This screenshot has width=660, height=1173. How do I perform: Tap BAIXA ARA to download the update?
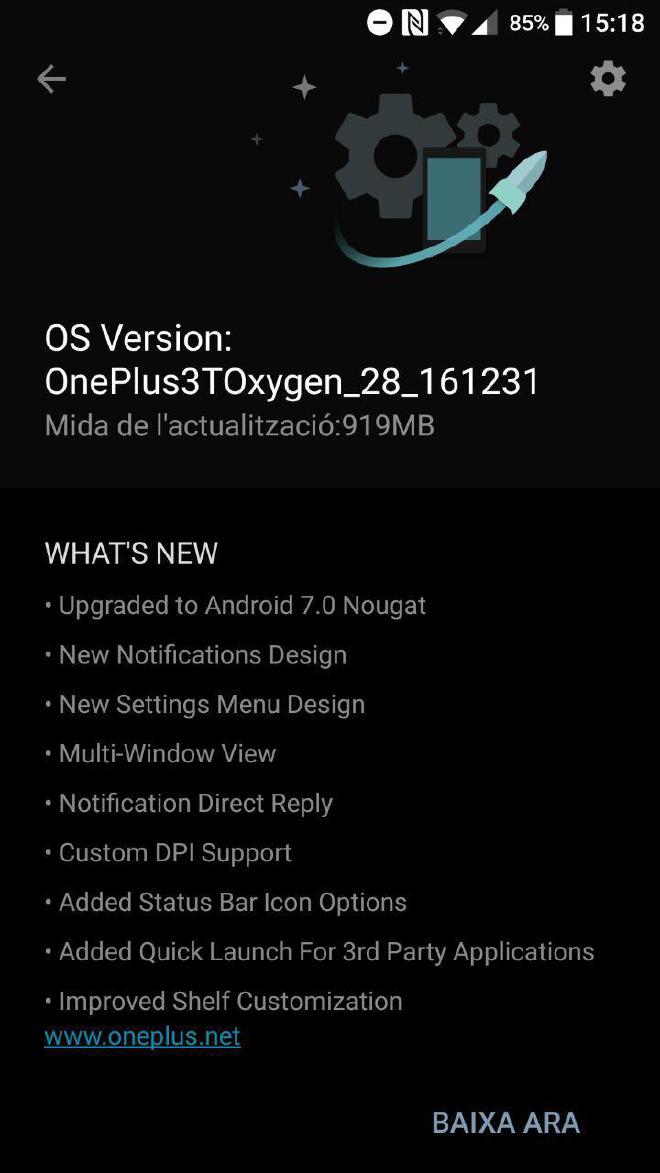505,1122
